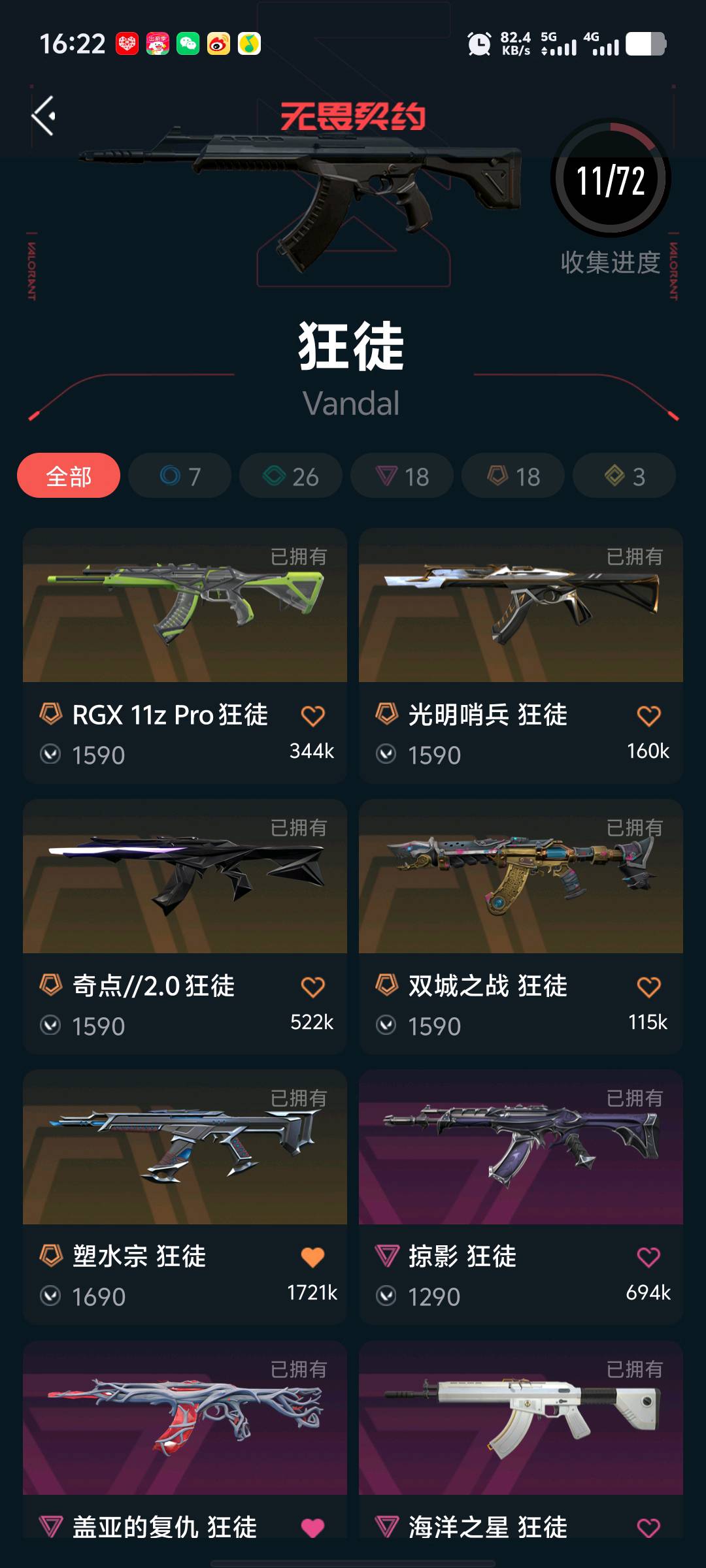The height and width of the screenshot is (1568, 706).
Task: Show the purple tier 18 skins
Action: pyautogui.click(x=402, y=476)
